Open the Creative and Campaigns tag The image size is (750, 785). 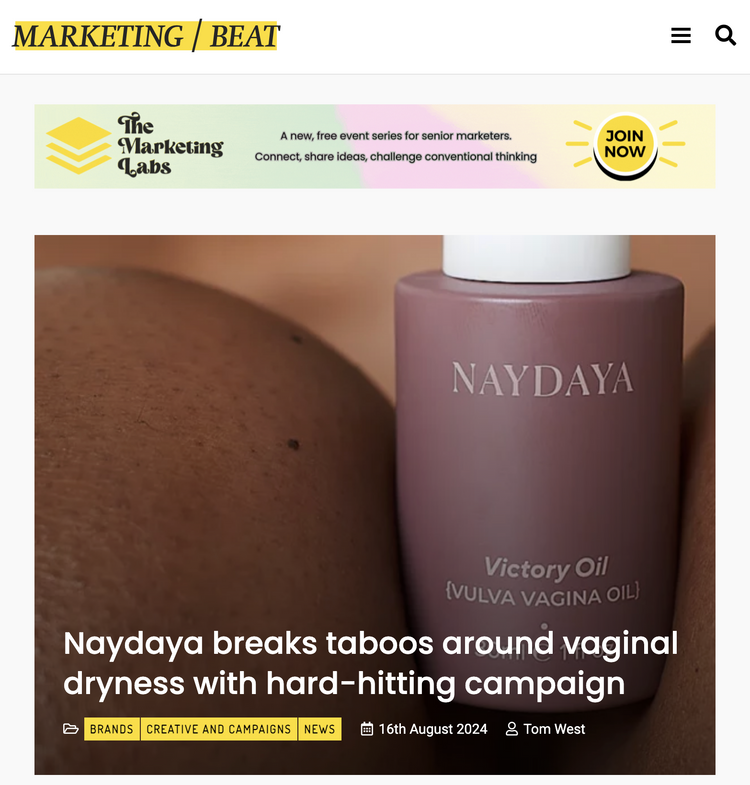(x=219, y=729)
